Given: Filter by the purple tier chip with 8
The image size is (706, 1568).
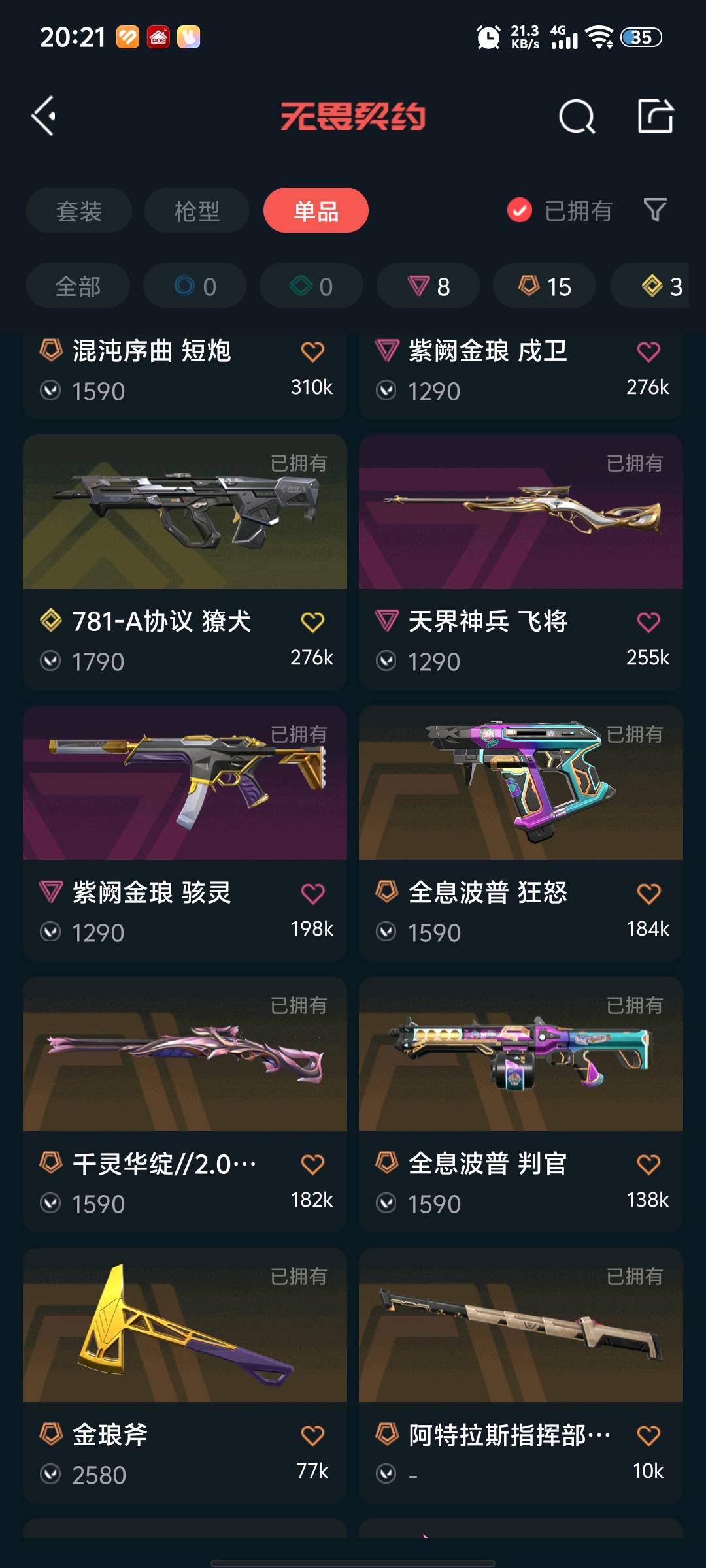Looking at the screenshot, I should pos(428,286).
